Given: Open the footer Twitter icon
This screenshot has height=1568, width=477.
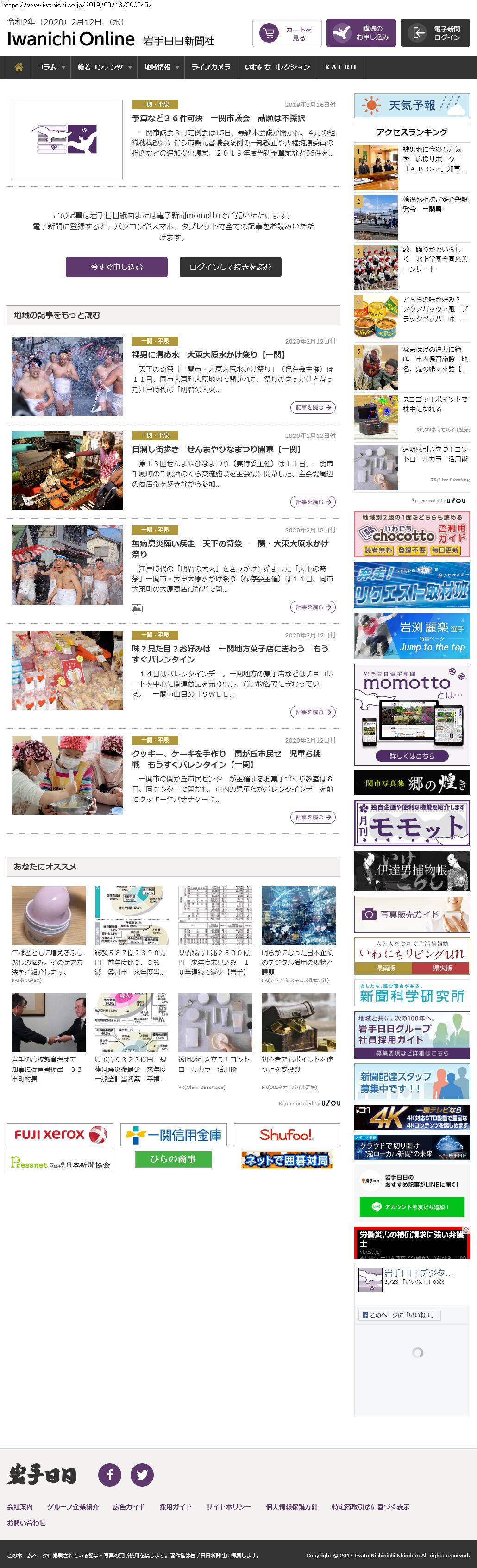Looking at the screenshot, I should [x=142, y=1474].
